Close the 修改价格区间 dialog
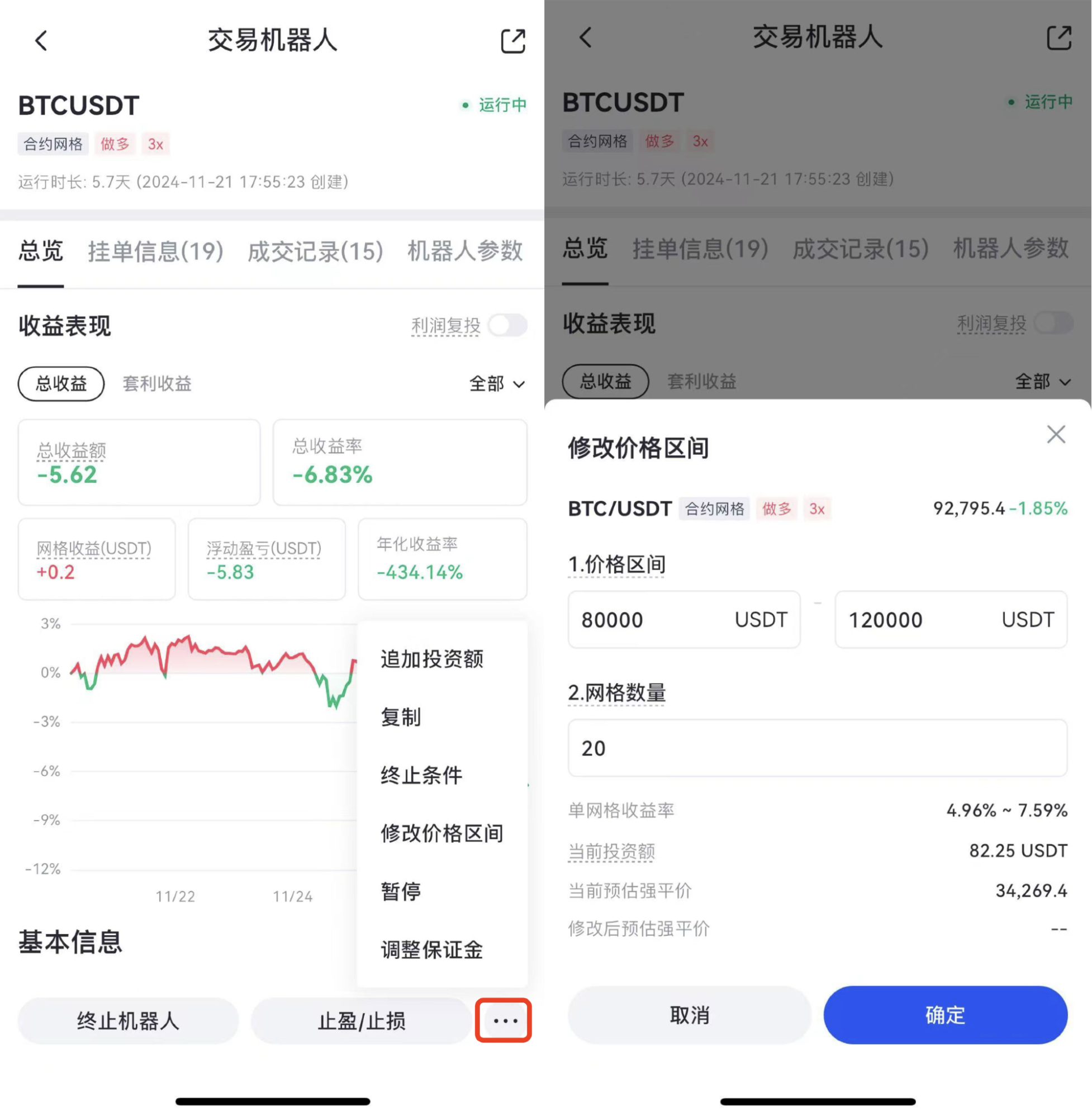The image size is (1092, 1117). pyautogui.click(x=1055, y=435)
